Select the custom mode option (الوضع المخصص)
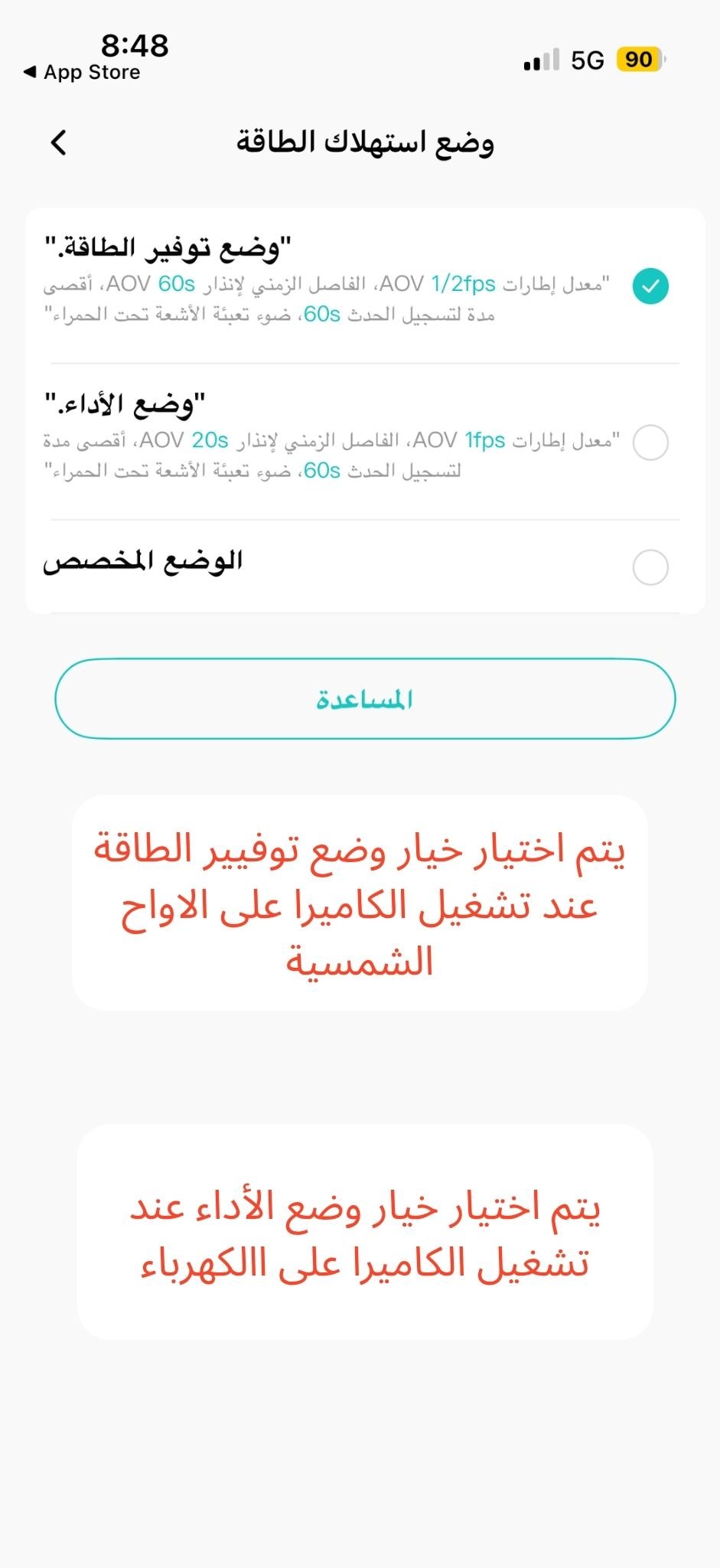The width and height of the screenshot is (720, 1568). tap(650, 567)
